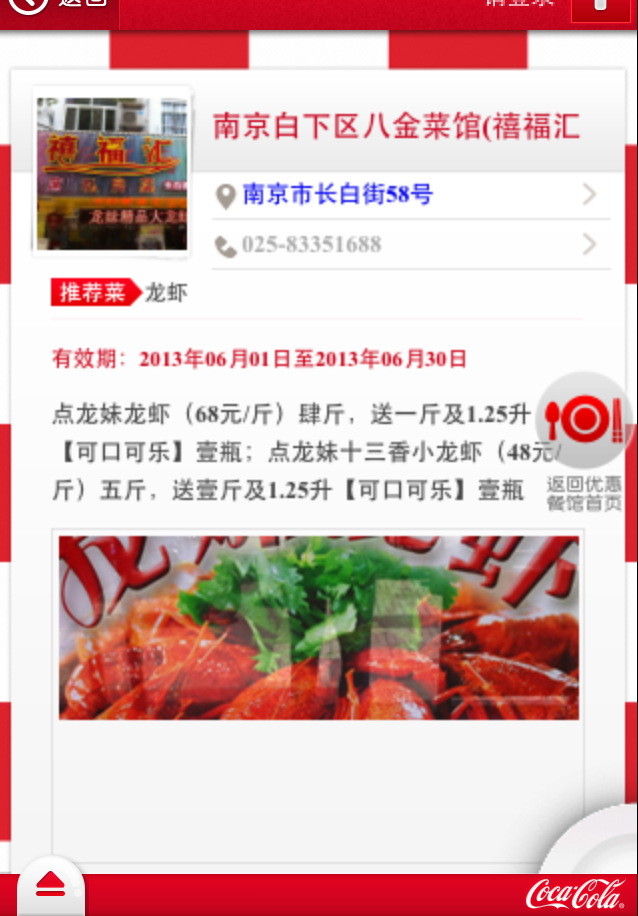This screenshot has height=916, width=638.
Task: Tap the icon button beside 请登录
Action: coord(600,6)
